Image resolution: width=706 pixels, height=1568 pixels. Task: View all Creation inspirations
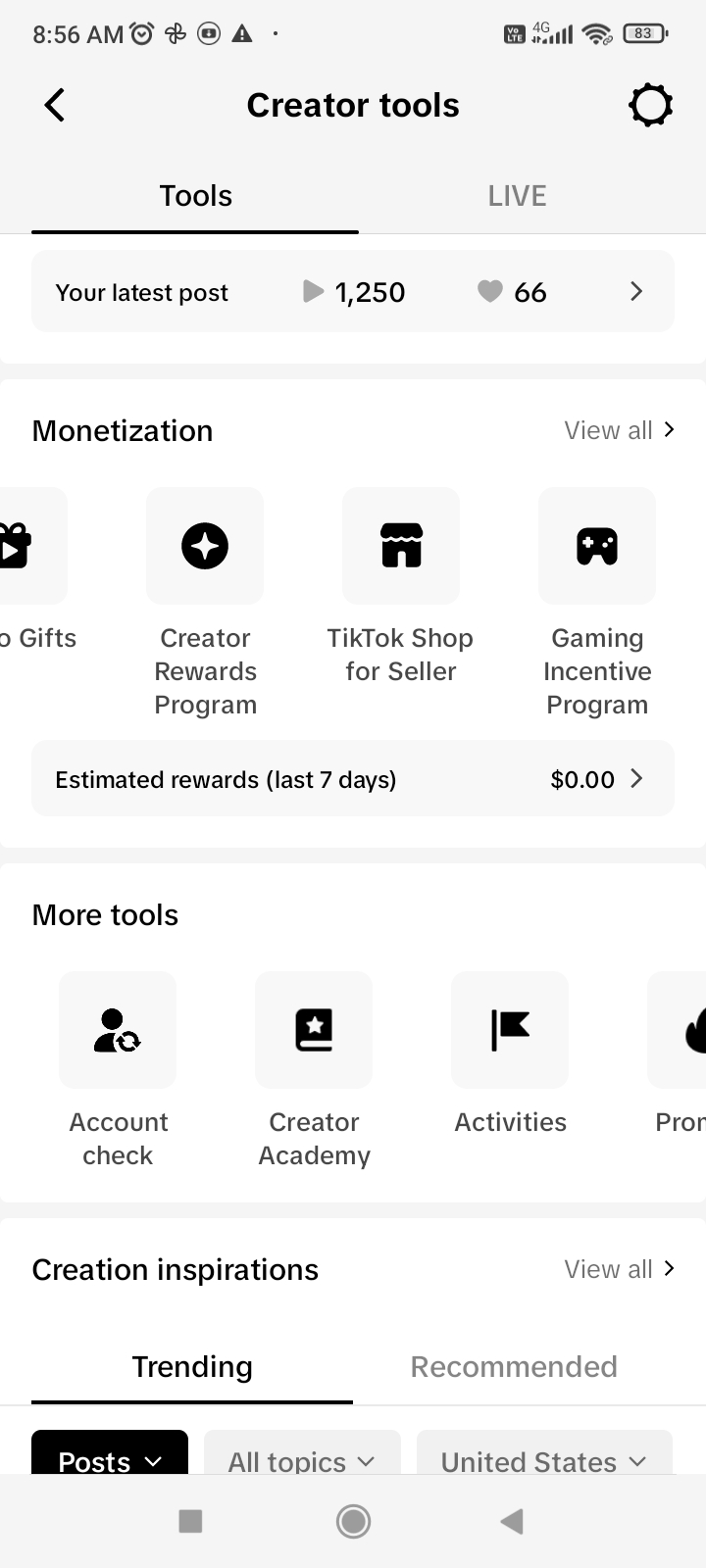[620, 1269]
